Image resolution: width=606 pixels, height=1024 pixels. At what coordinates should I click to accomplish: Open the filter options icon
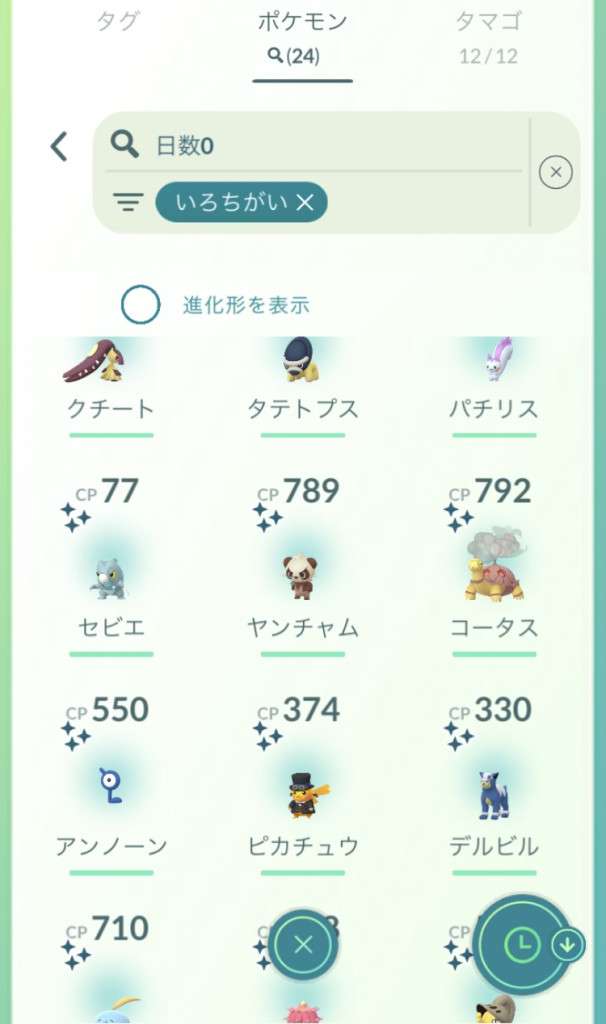pyautogui.click(x=127, y=203)
